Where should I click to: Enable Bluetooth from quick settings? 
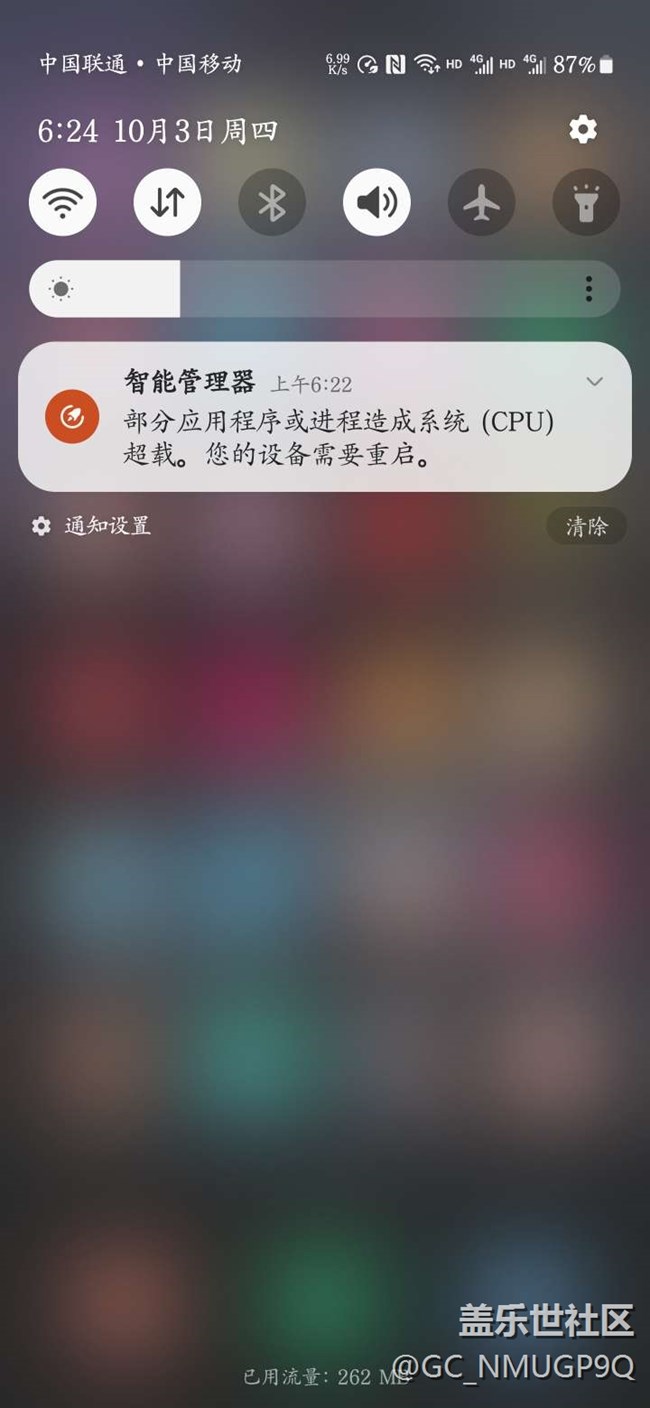272,202
